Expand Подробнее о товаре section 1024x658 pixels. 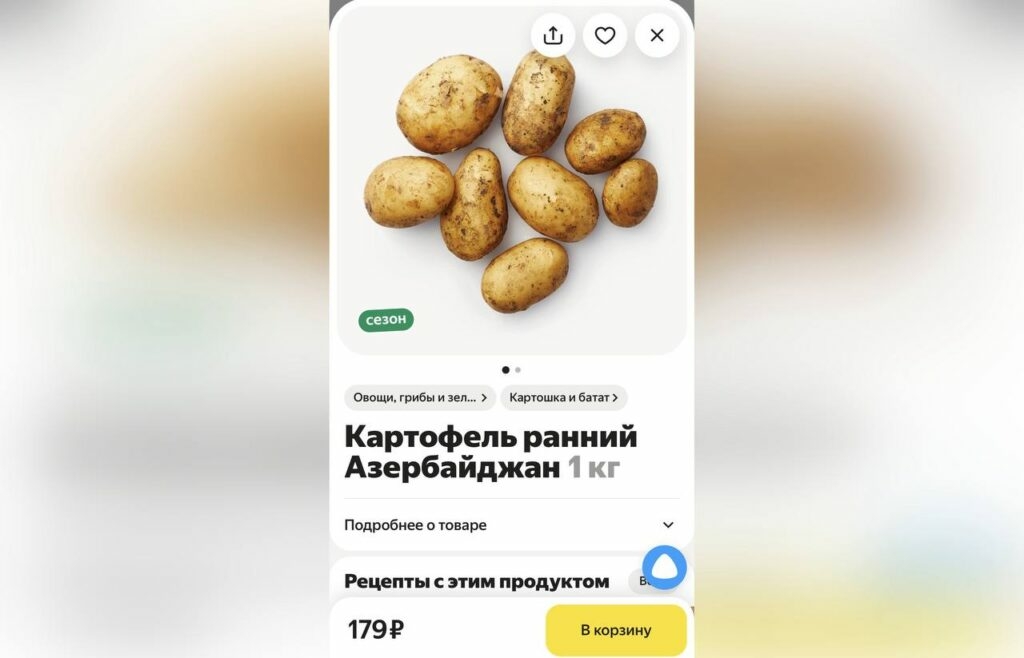(x=511, y=525)
